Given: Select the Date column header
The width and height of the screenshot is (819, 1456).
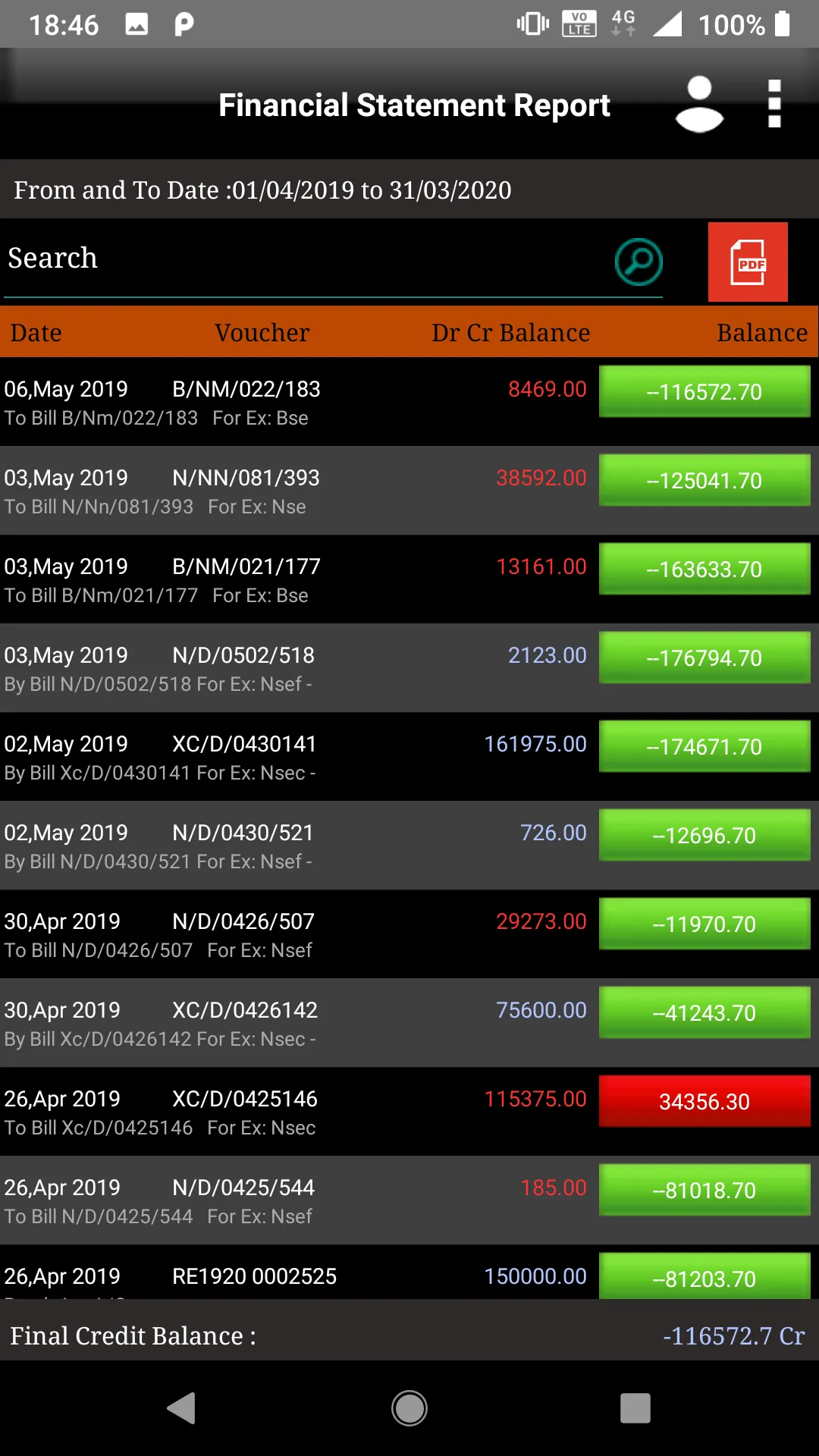Looking at the screenshot, I should point(36,332).
